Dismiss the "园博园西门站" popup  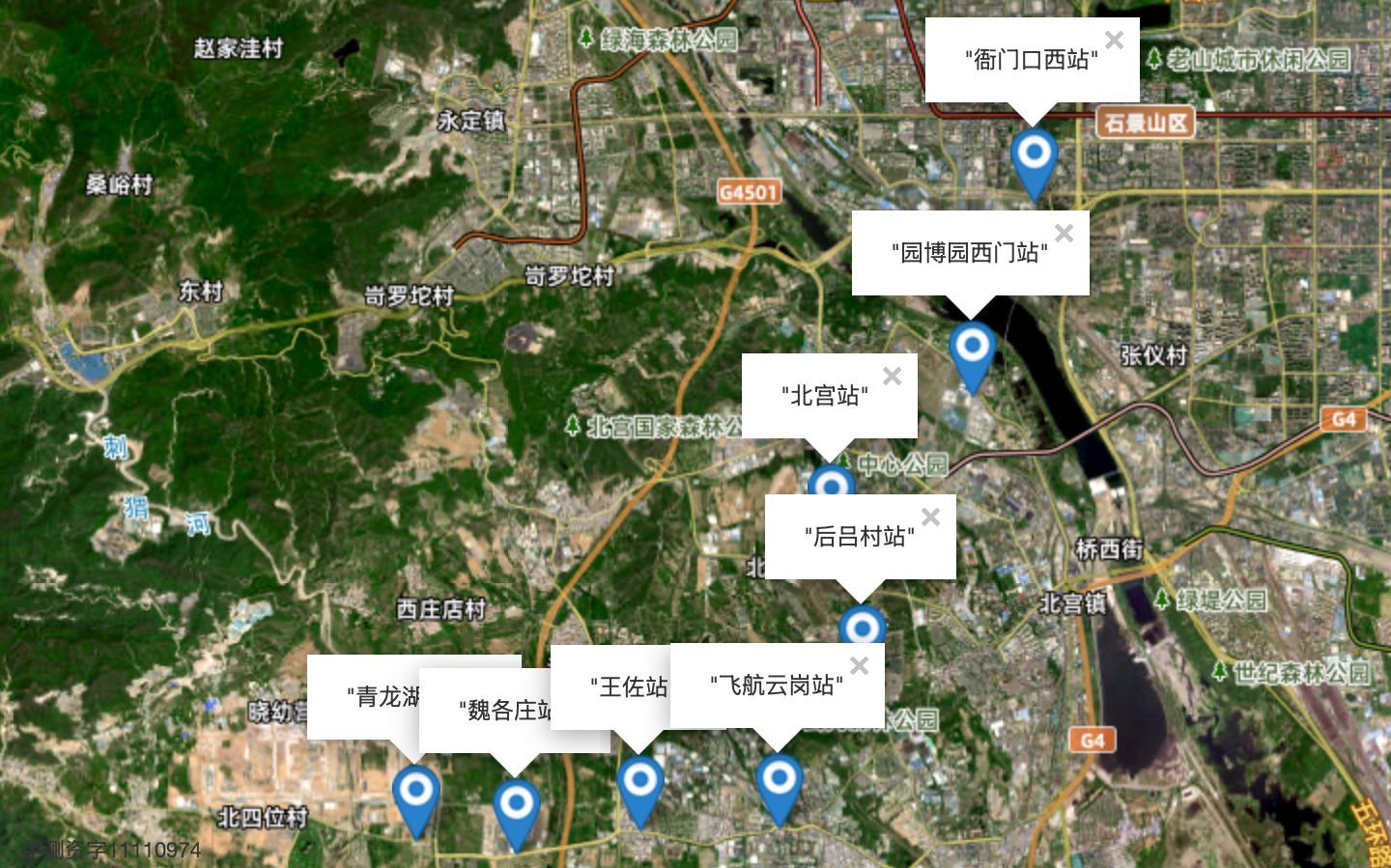pos(1064,234)
